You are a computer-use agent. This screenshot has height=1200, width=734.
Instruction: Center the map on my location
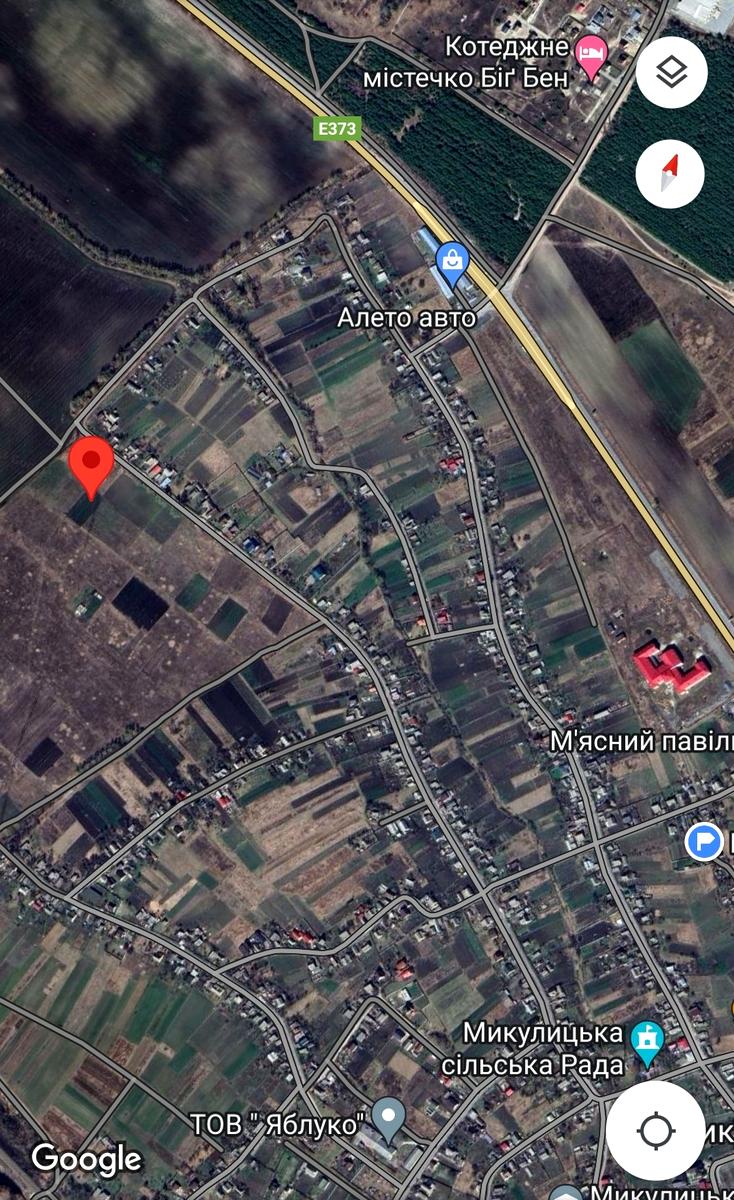tap(656, 1131)
